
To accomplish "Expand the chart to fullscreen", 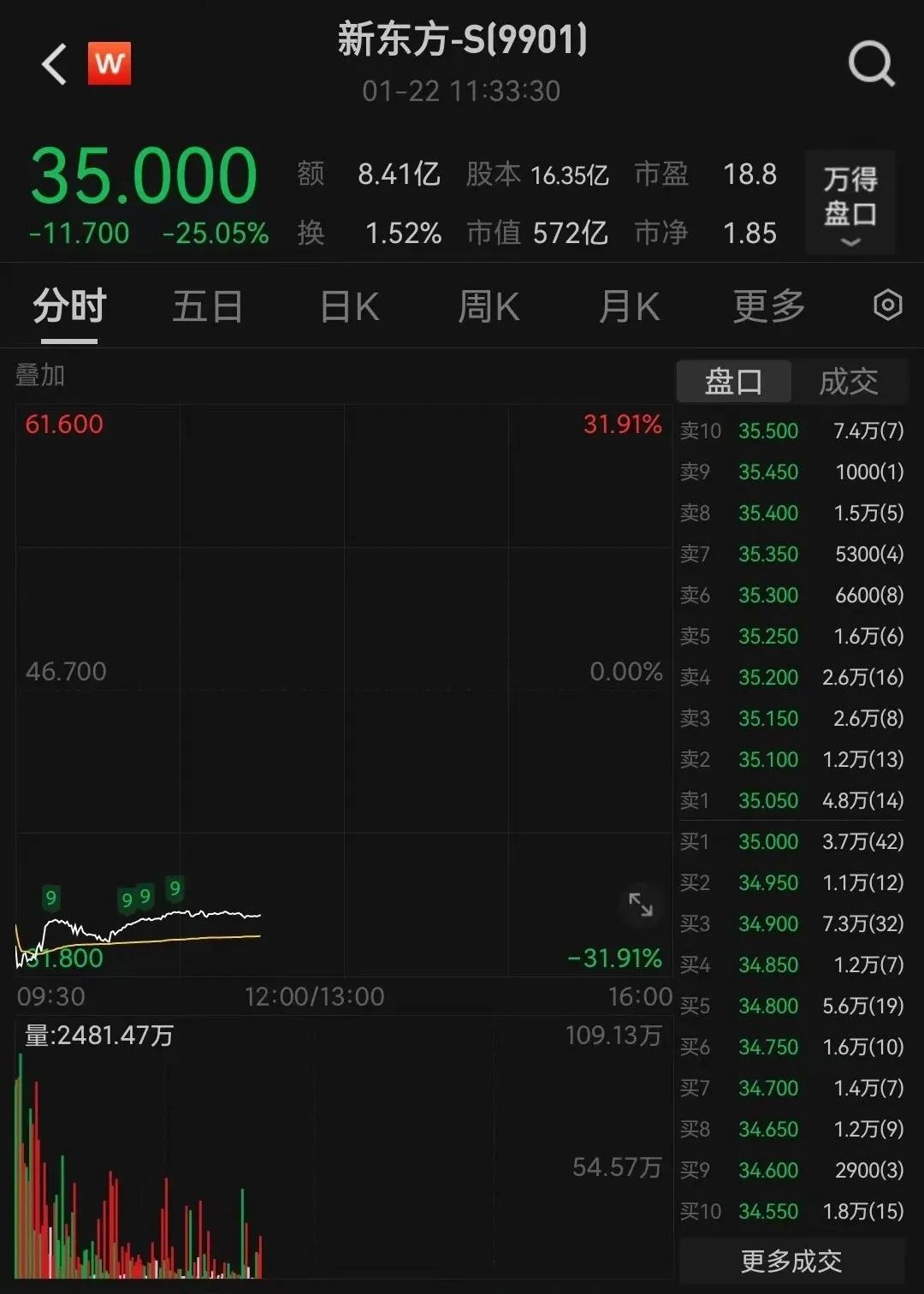I will (641, 905).
